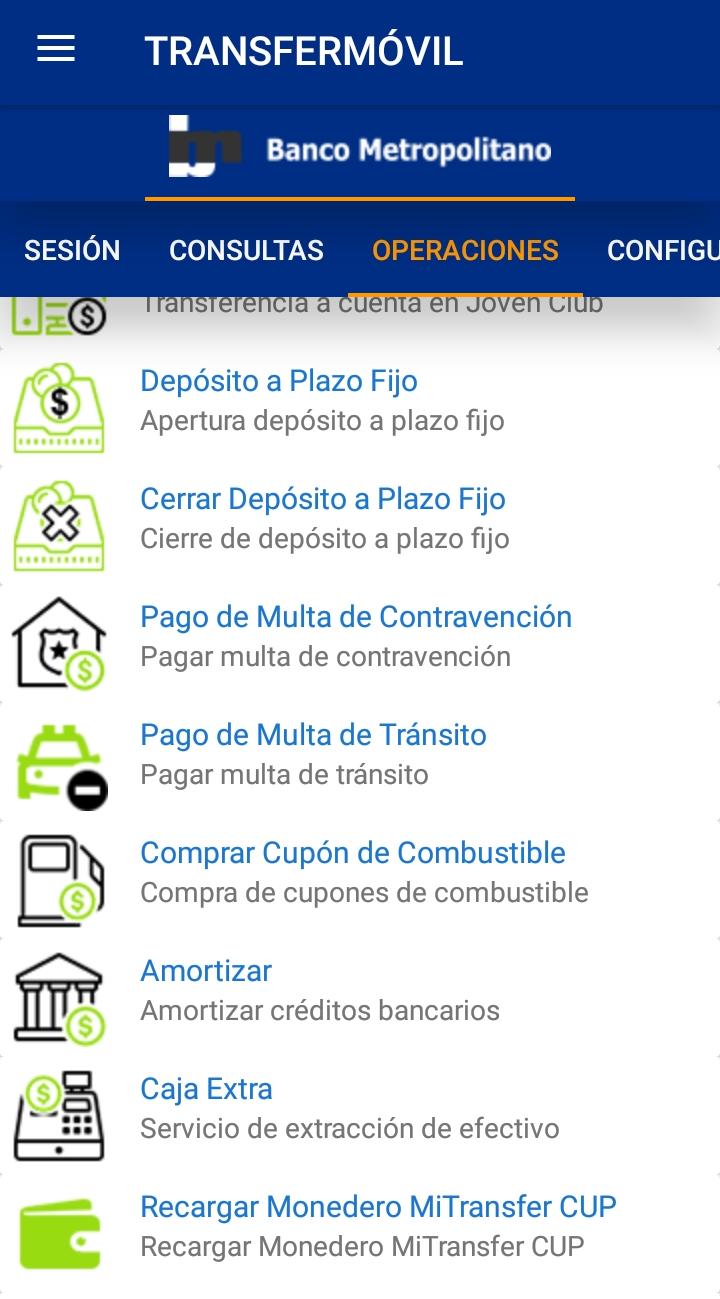Go to the partially visible CONFIGU tab
The image size is (720, 1299).
tap(662, 250)
